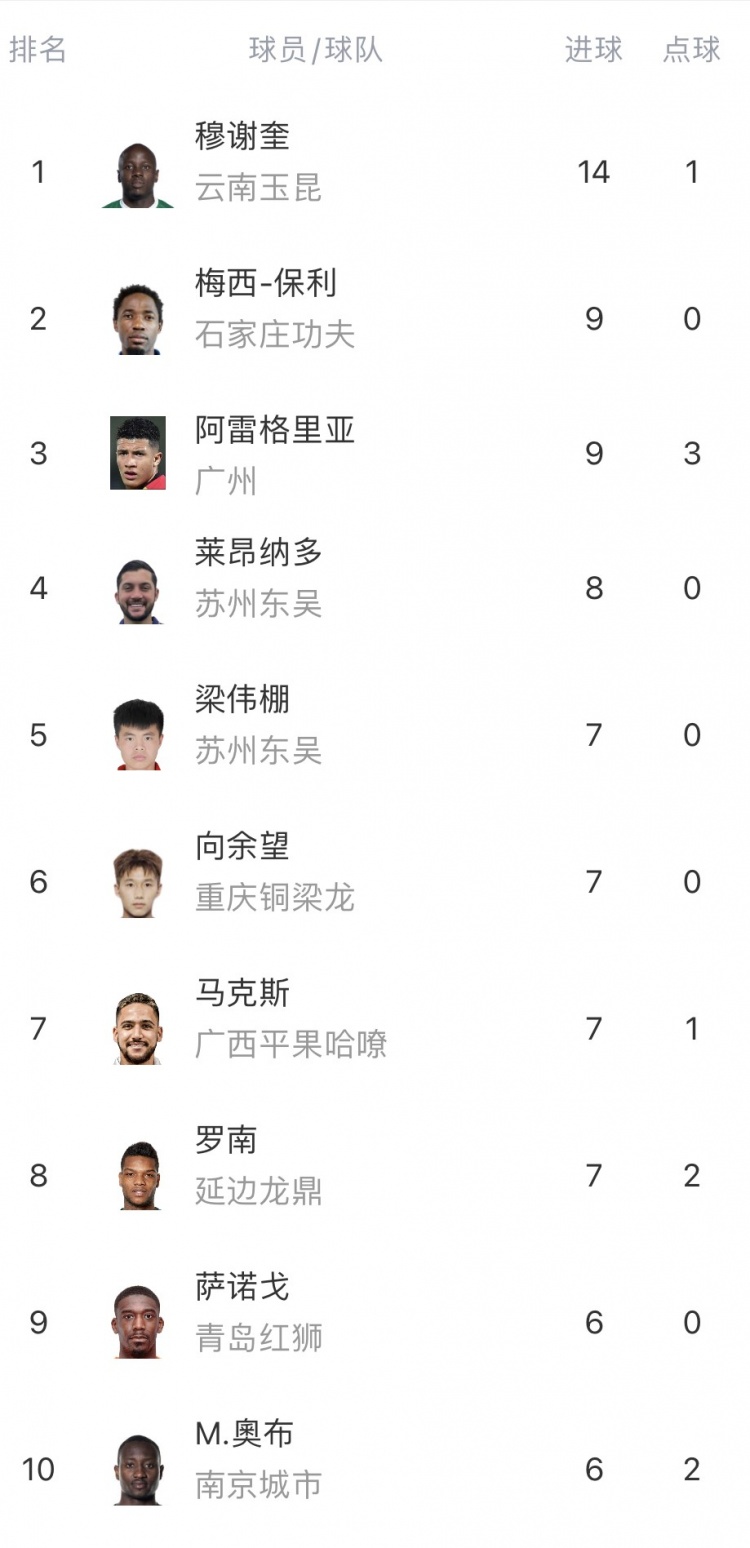Viewport: 750px width, 1548px height.
Task: Open 罗南's player page
Action: [226, 1141]
